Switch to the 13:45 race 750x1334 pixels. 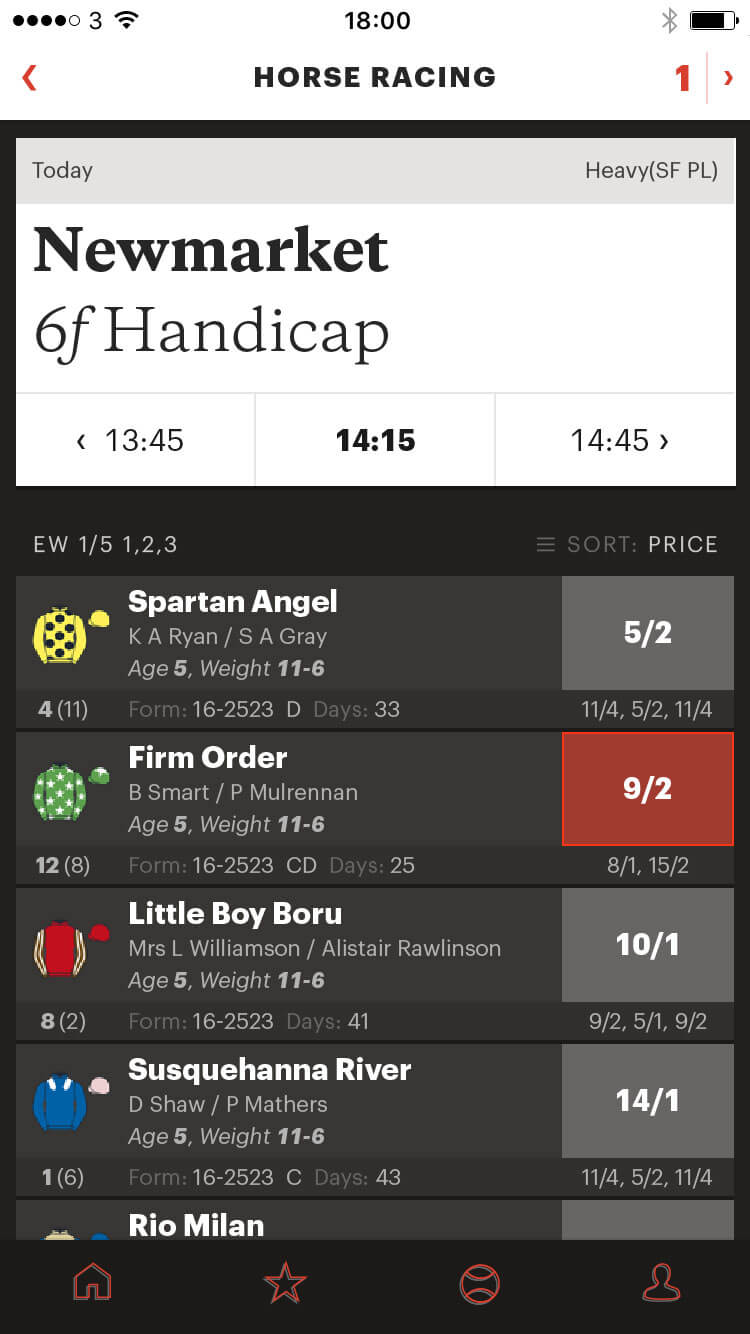(x=135, y=440)
